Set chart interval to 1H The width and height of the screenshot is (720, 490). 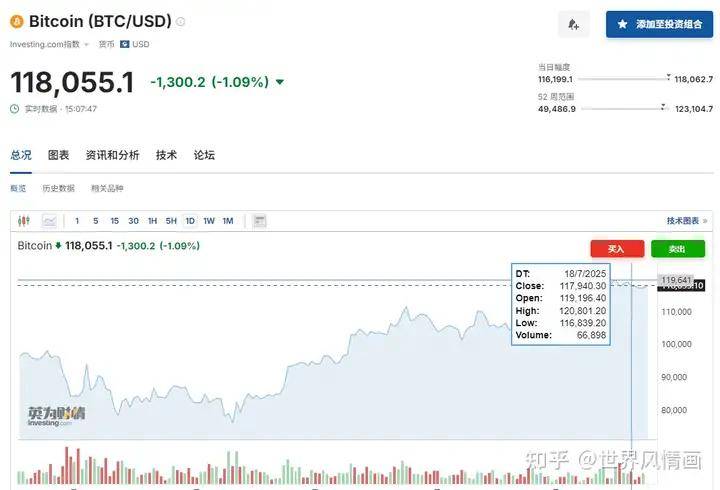(x=152, y=221)
